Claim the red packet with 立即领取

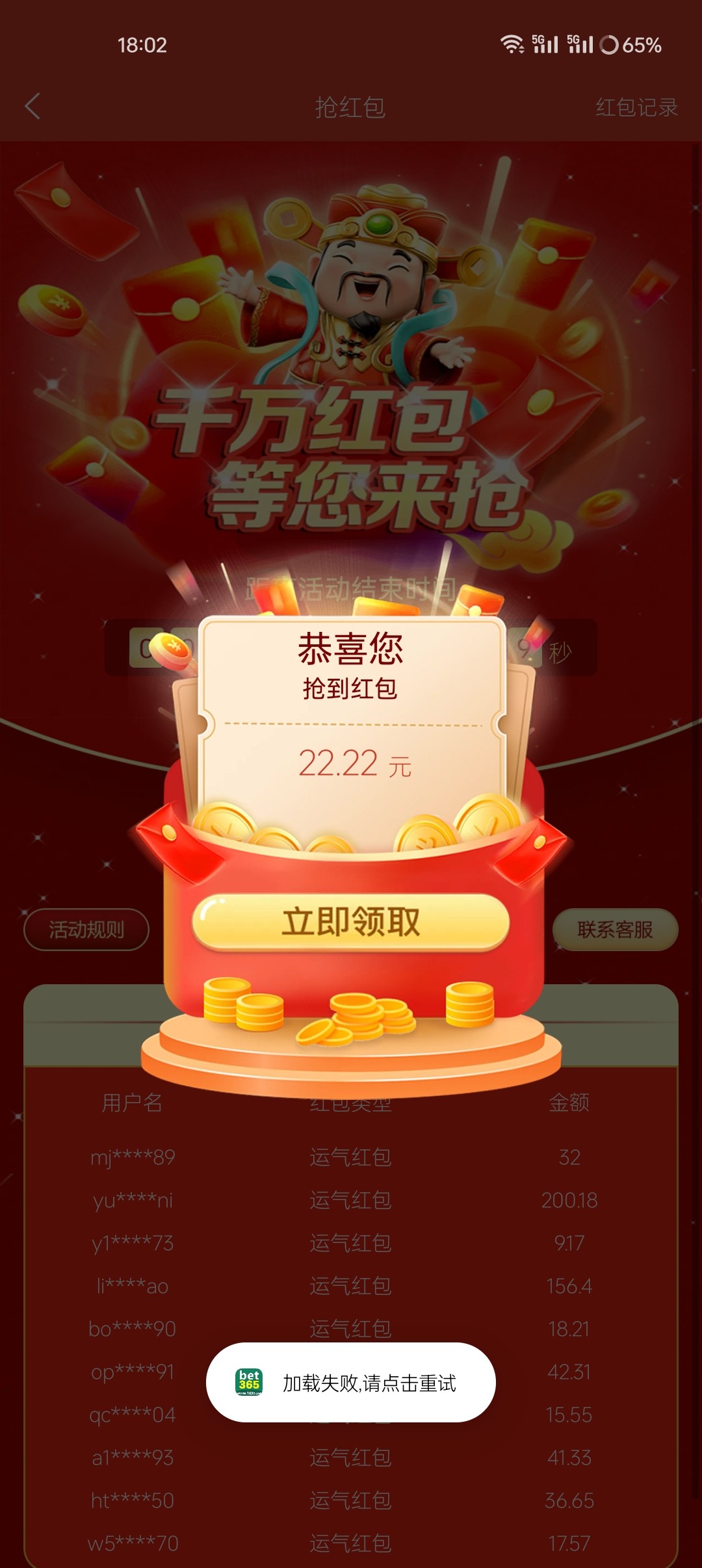[351, 922]
